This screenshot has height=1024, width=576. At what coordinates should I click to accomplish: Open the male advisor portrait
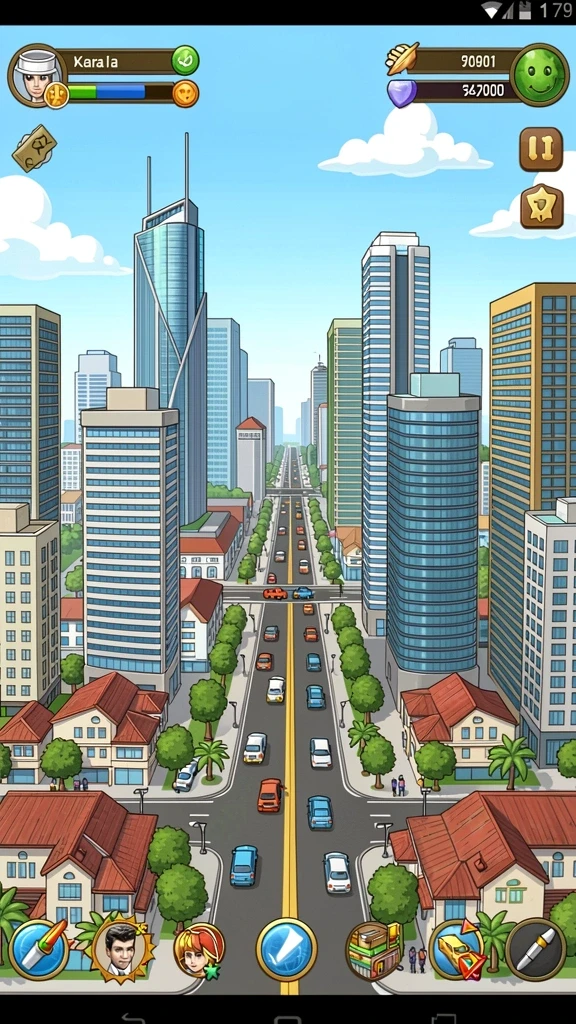pos(122,948)
